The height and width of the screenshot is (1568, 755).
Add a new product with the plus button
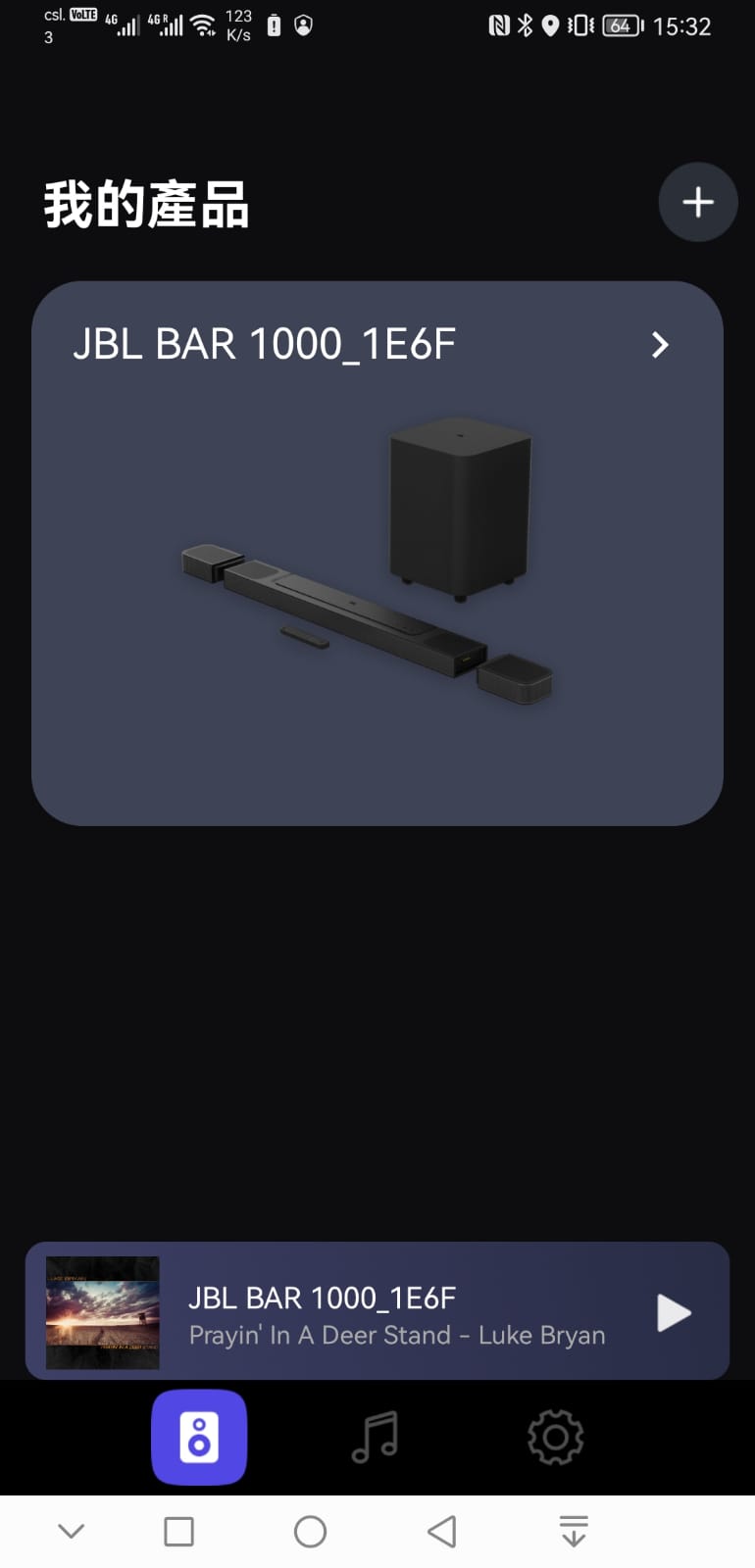click(697, 202)
